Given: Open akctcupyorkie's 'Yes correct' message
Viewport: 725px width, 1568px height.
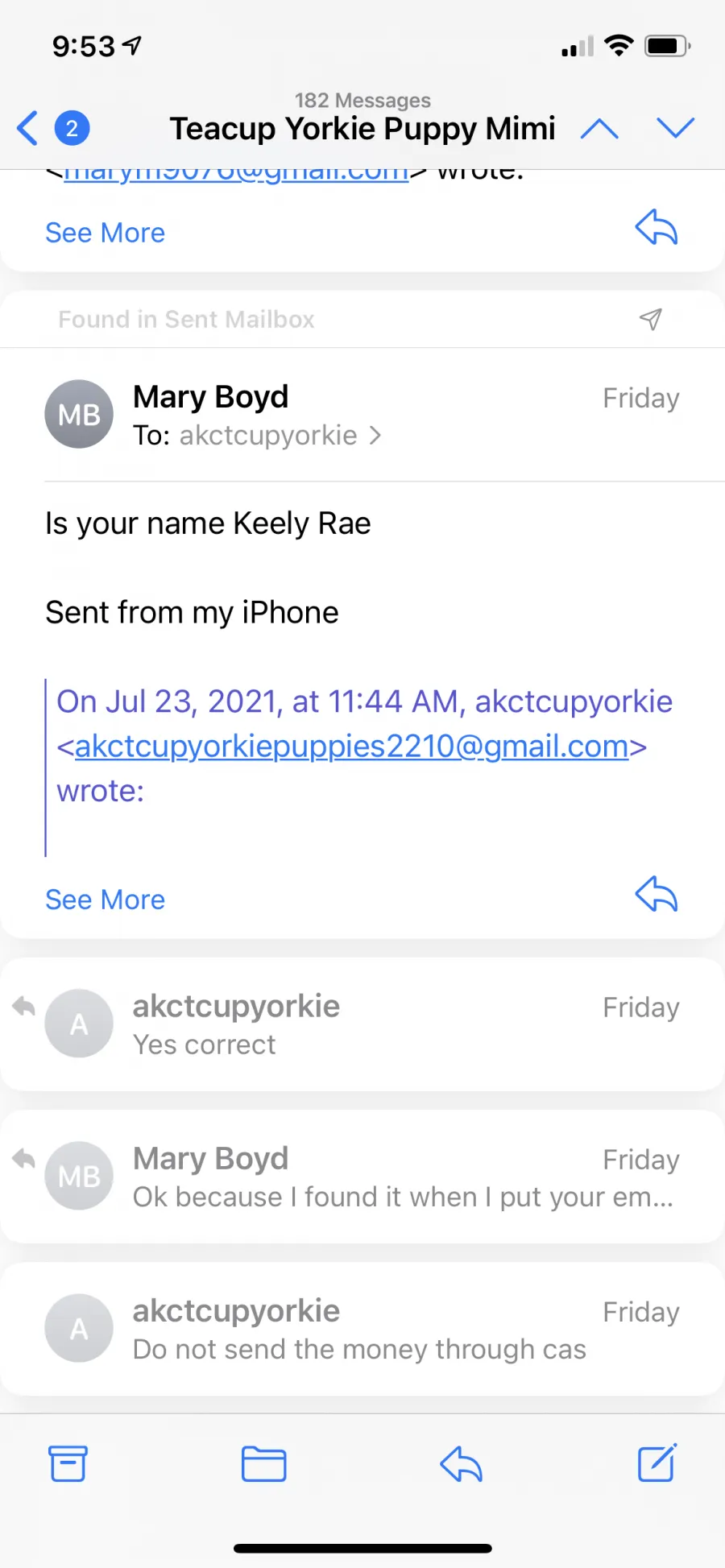Looking at the screenshot, I should click(362, 1024).
